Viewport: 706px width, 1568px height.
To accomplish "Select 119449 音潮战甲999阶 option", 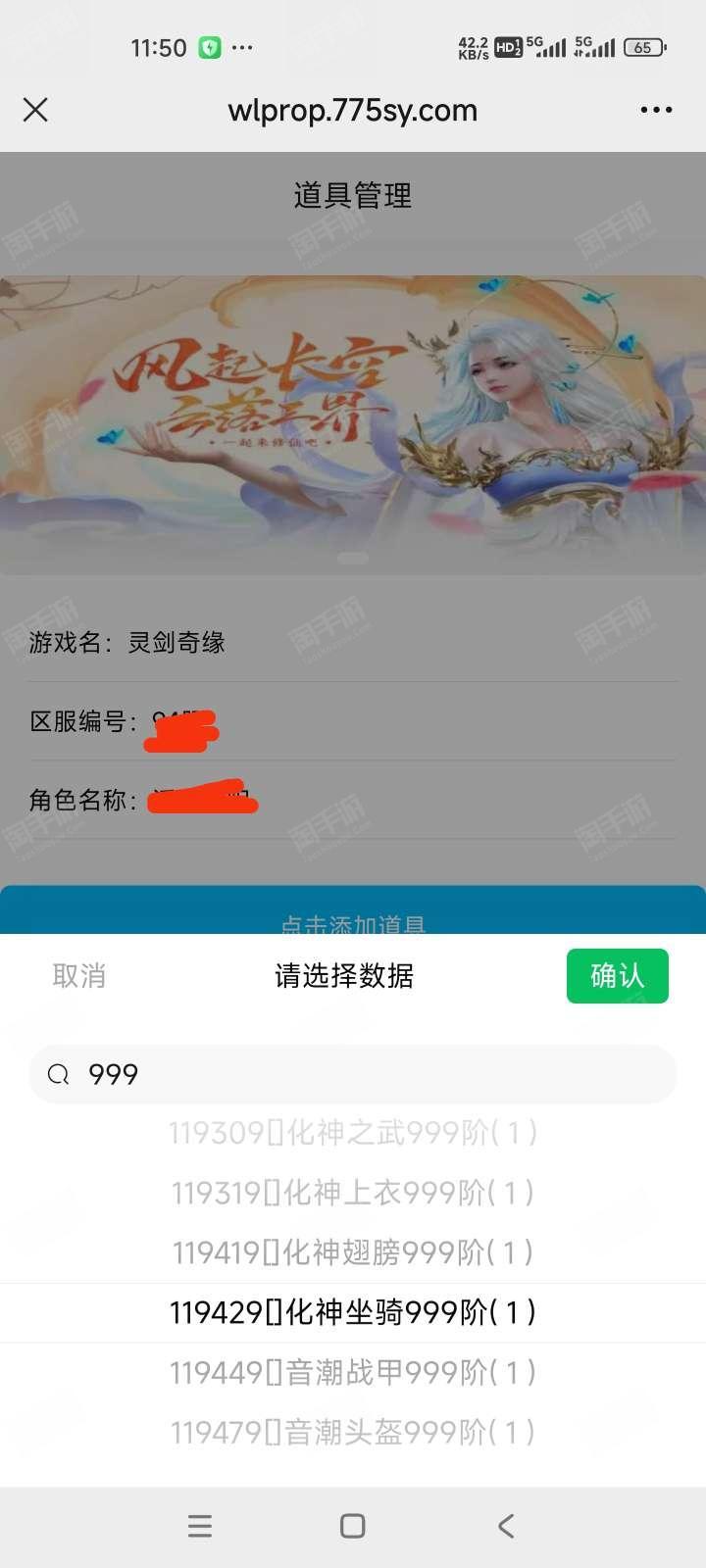I will [x=353, y=1372].
